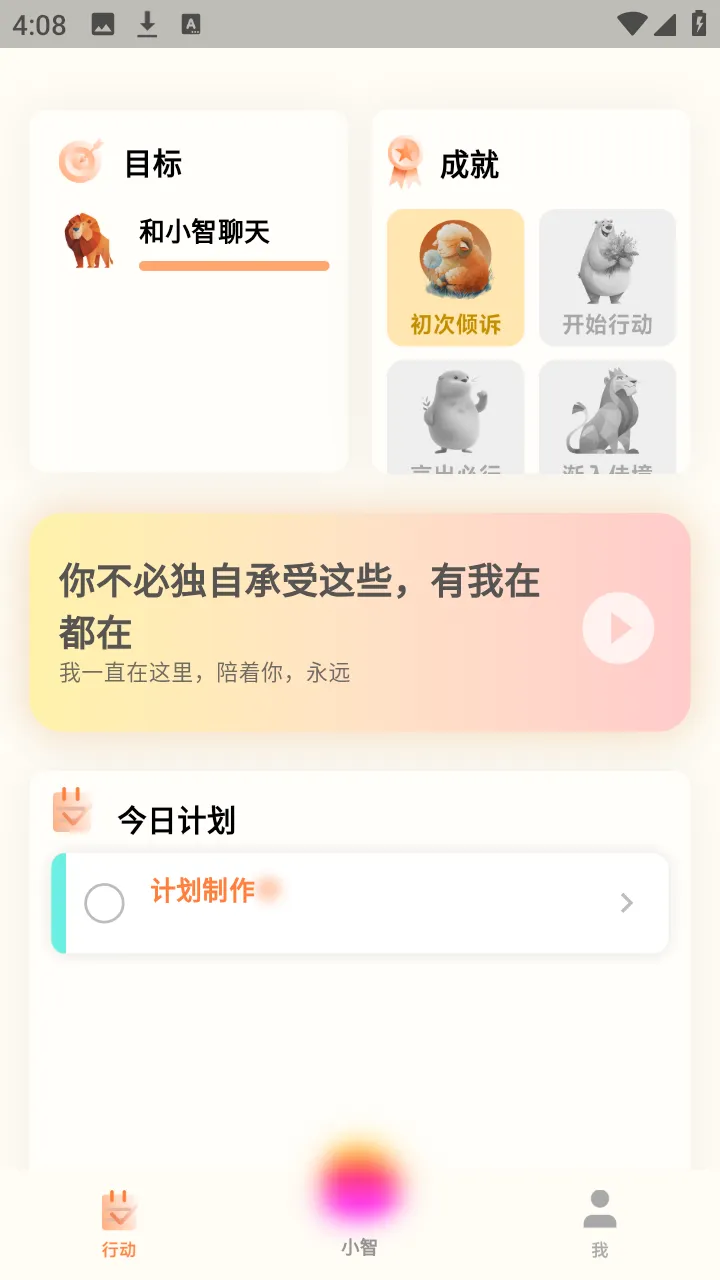720x1280 pixels.
Task: Tap the grayed 开始行动 achievement
Action: coord(607,277)
